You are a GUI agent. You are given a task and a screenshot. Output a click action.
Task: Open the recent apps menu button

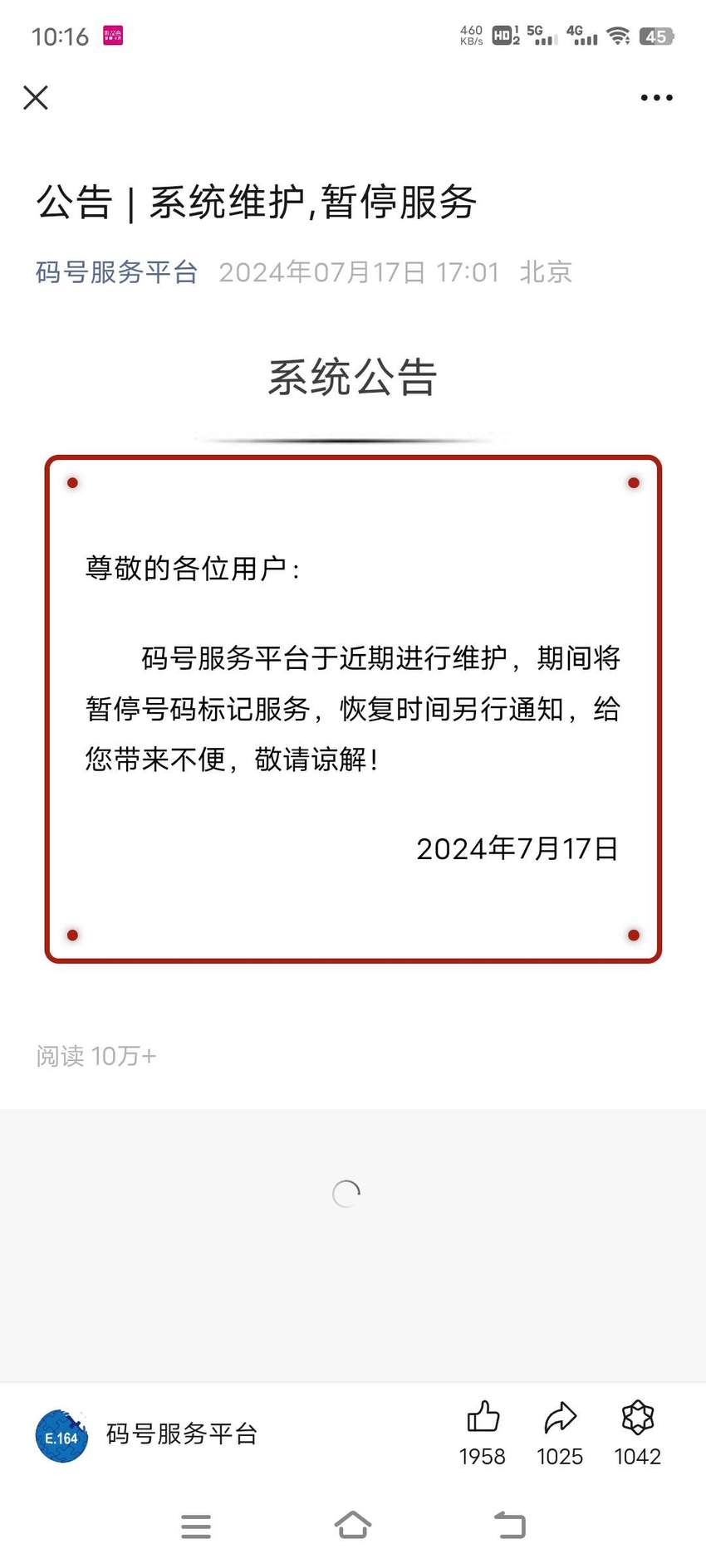(196, 1526)
